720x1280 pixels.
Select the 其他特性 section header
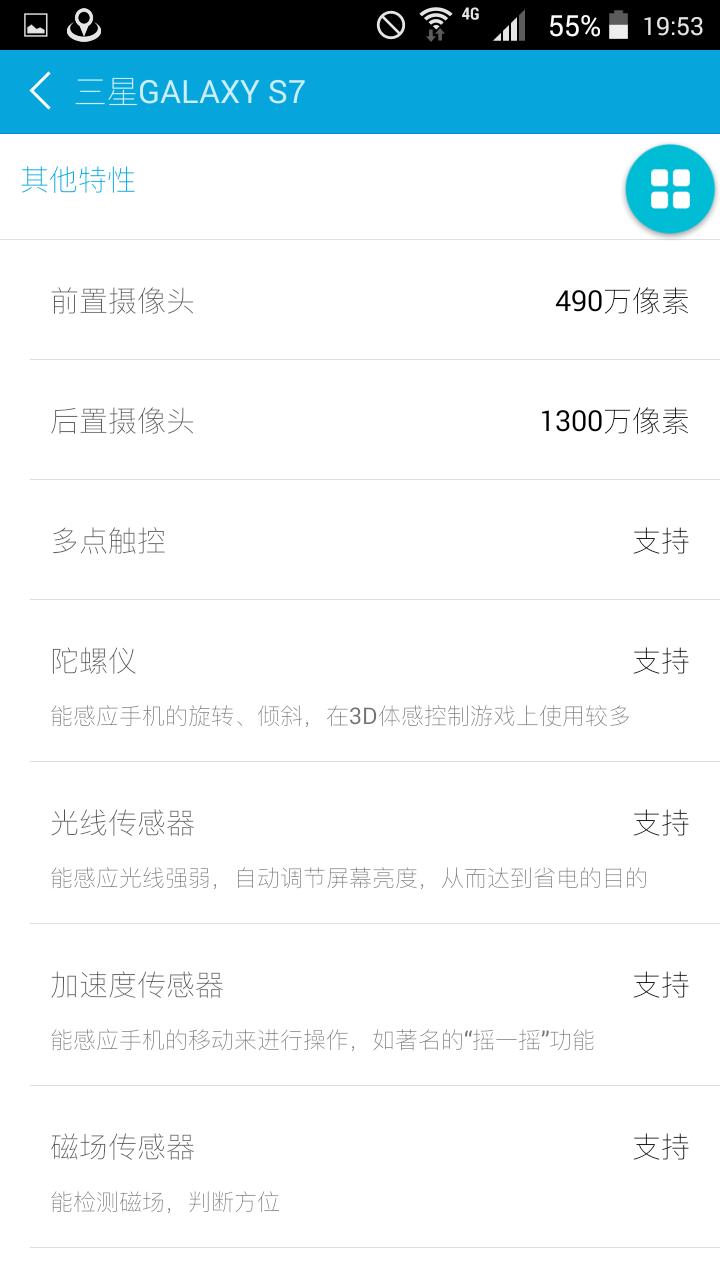click(80, 180)
